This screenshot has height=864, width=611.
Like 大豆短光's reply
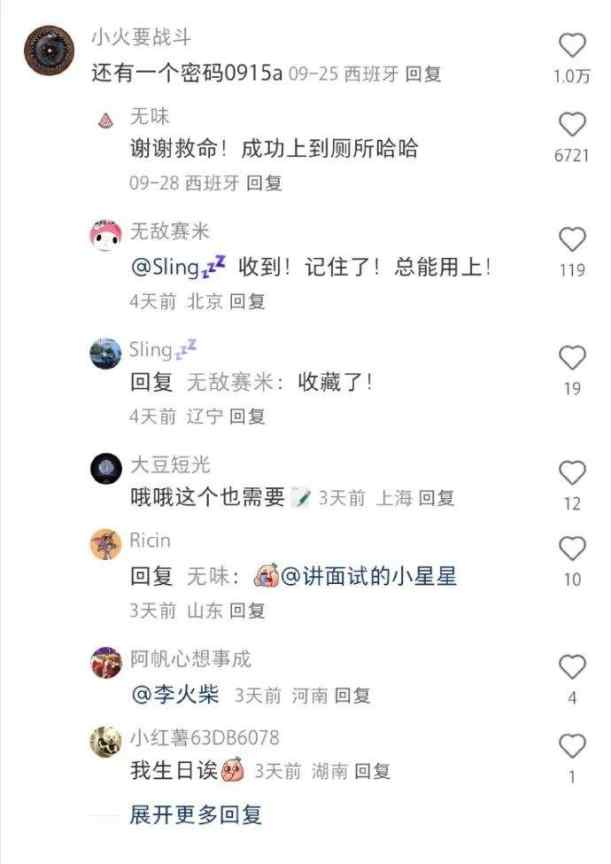click(572, 473)
